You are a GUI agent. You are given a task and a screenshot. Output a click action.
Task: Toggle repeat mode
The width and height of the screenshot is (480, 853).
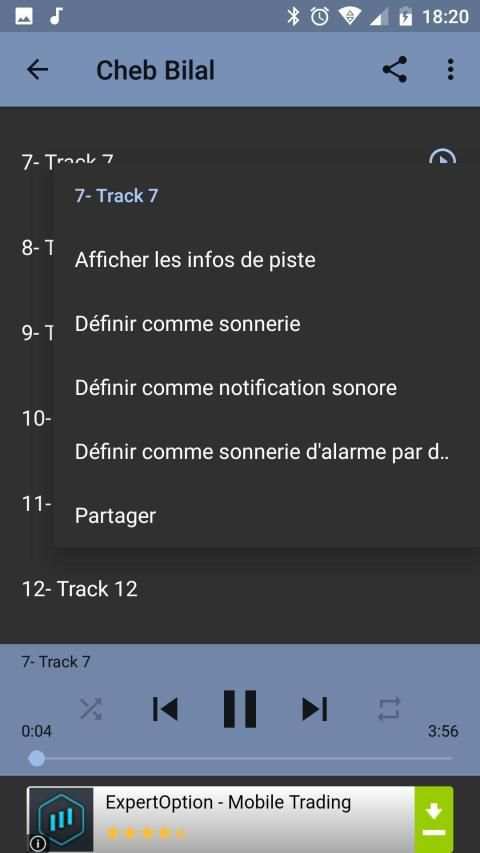[x=389, y=709]
